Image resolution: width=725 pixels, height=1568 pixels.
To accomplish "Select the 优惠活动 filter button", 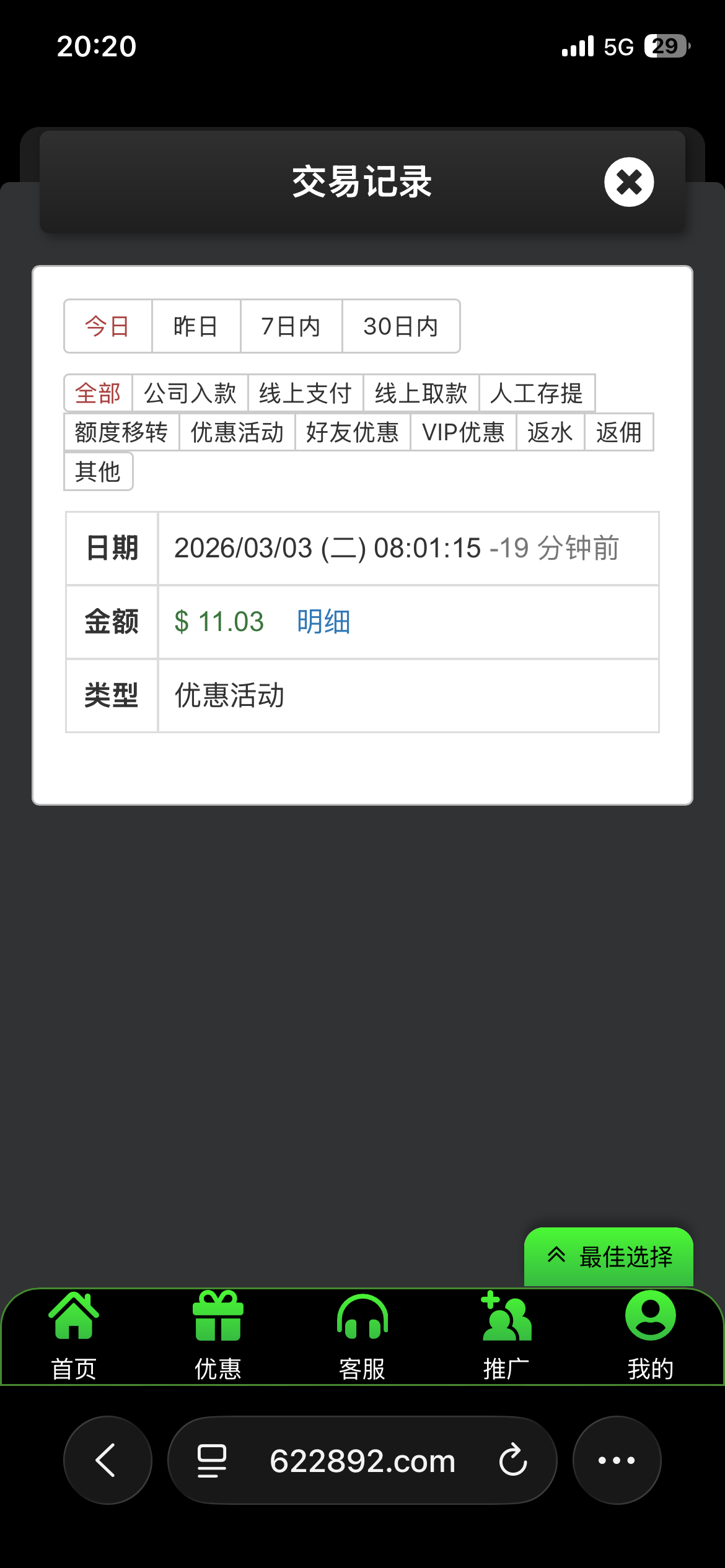I will point(237,432).
